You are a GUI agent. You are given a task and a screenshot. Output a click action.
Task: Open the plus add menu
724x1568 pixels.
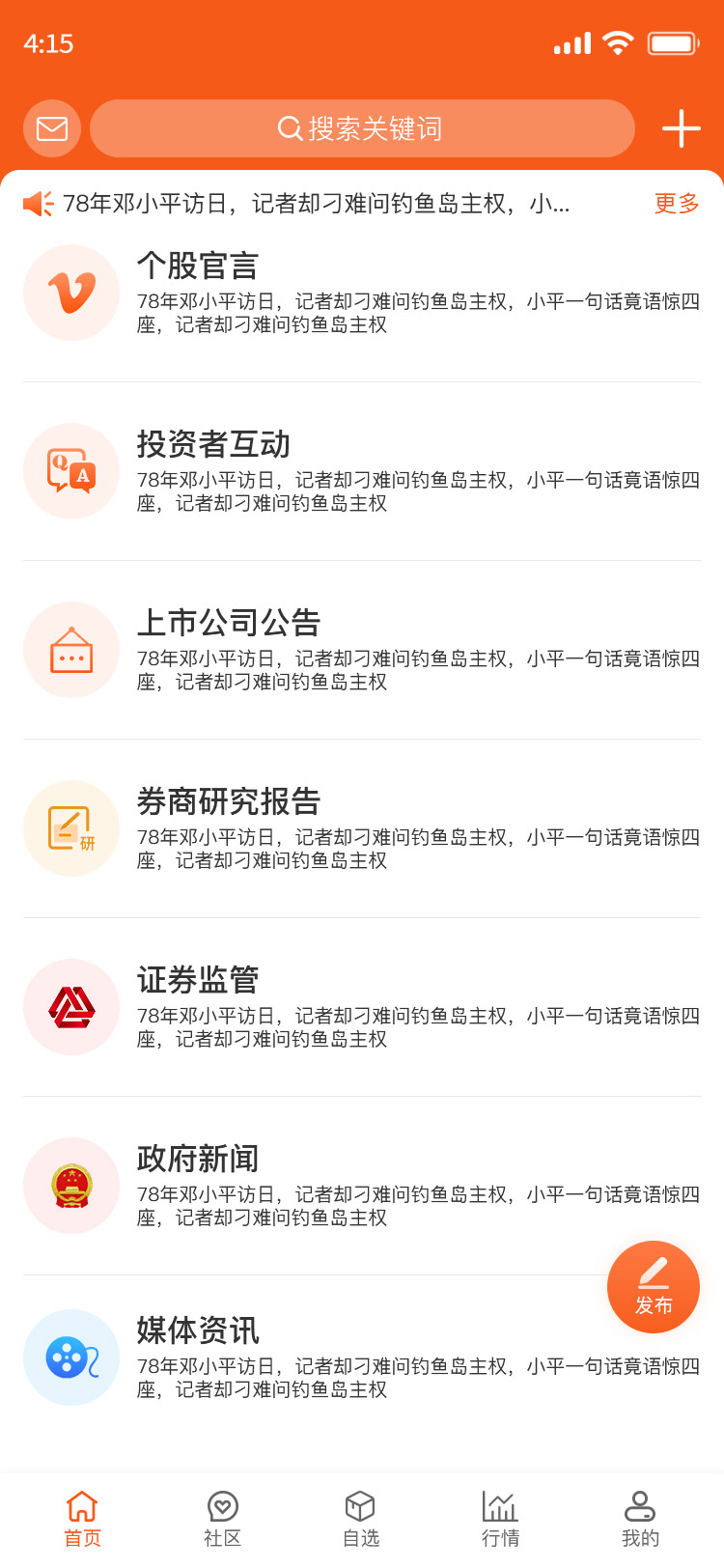pos(681,128)
